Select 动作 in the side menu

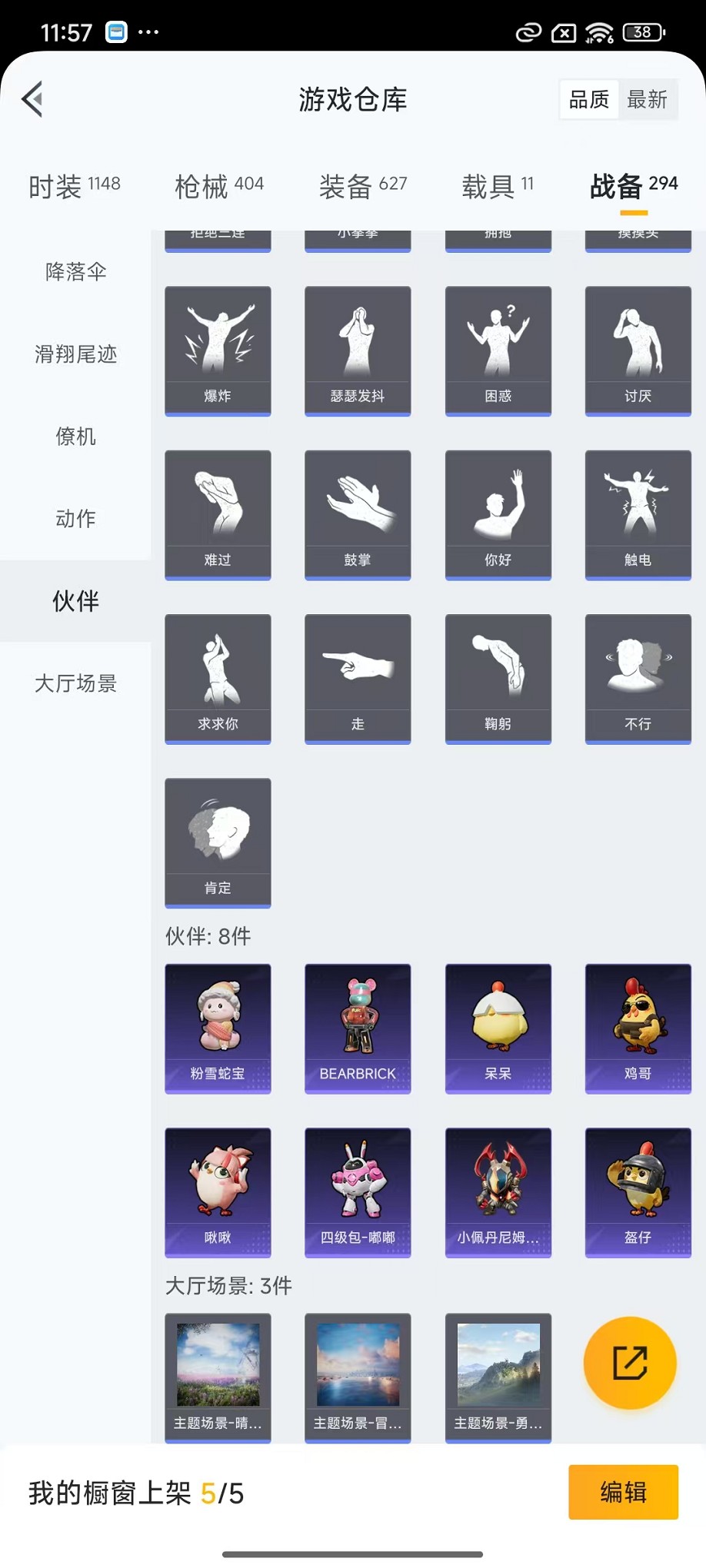pos(75,518)
